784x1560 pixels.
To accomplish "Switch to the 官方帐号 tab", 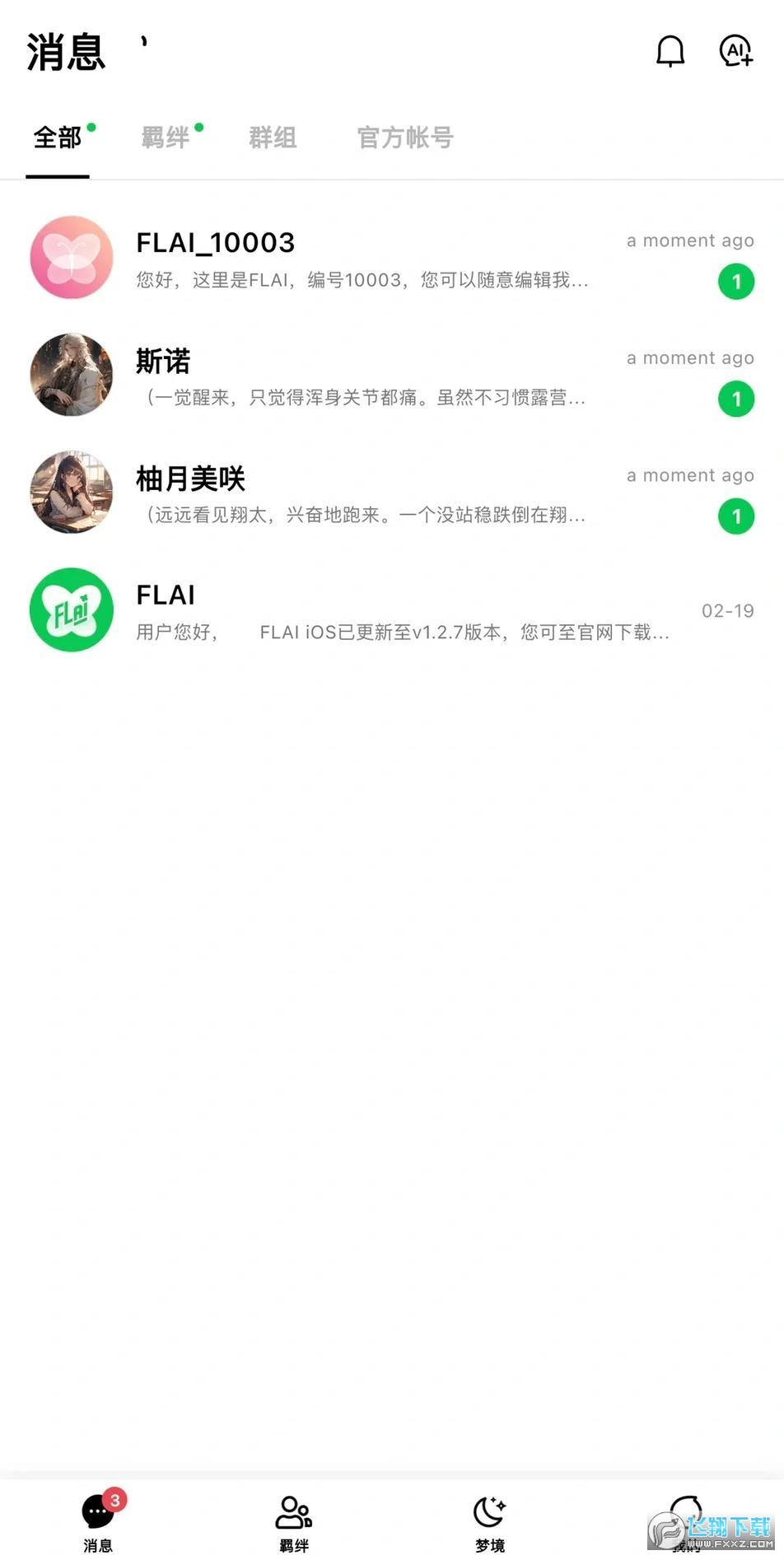I will pyautogui.click(x=405, y=138).
